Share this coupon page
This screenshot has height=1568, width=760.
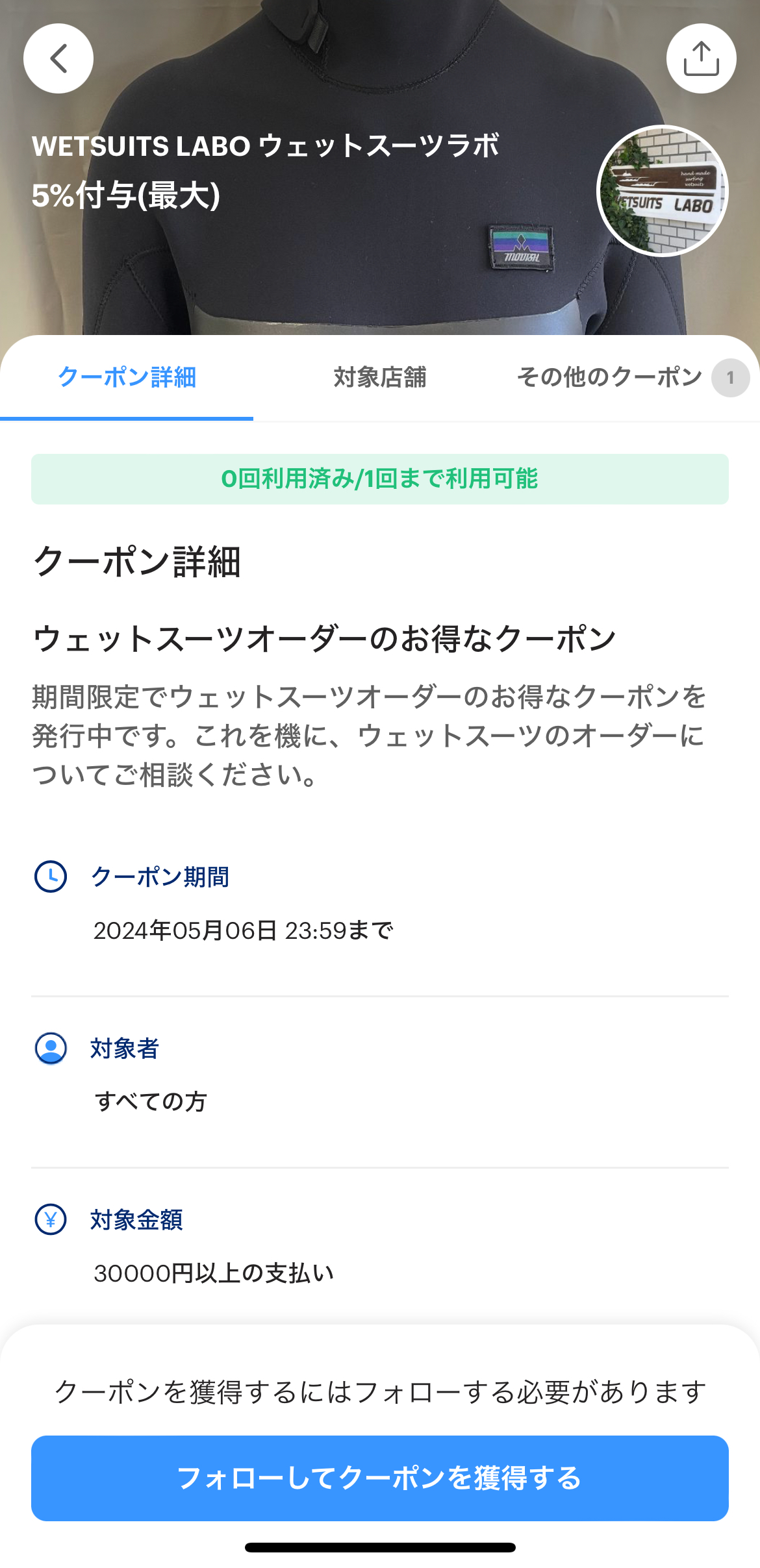tap(701, 58)
